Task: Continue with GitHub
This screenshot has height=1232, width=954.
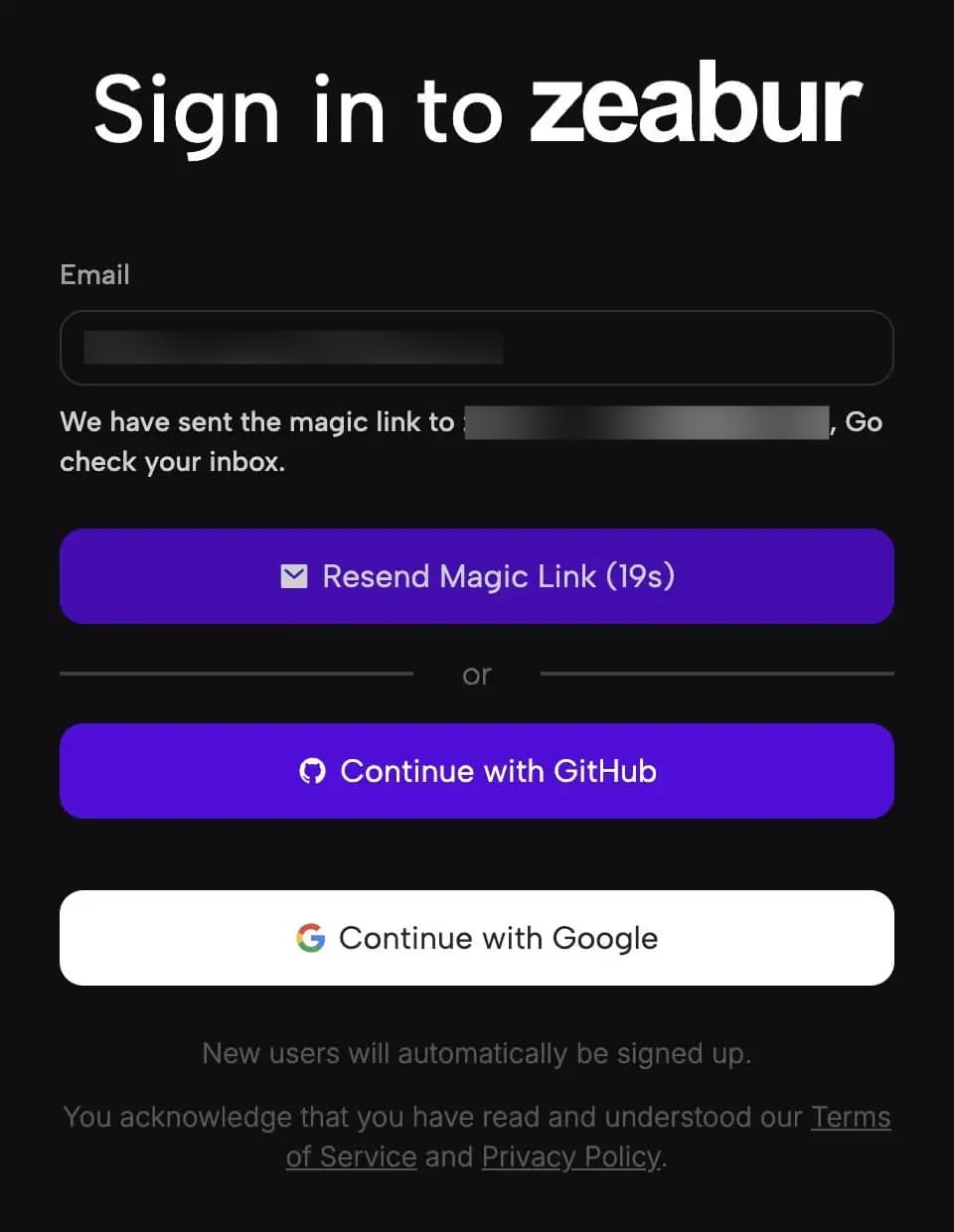Action: tap(477, 771)
